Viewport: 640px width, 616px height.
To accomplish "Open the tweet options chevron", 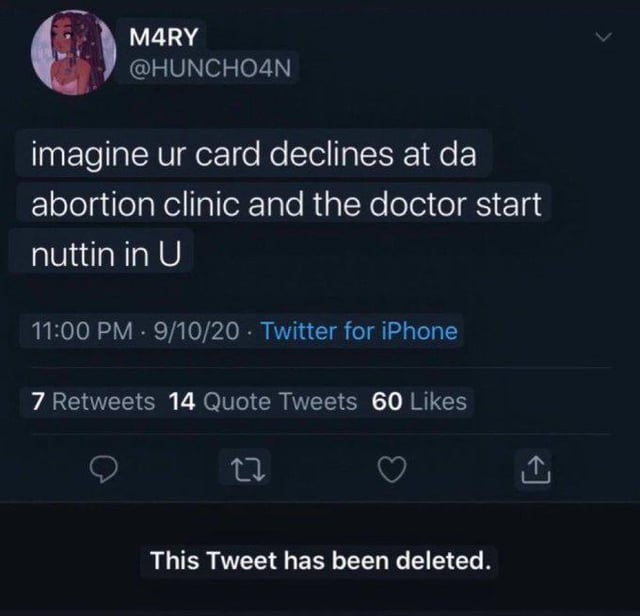I will (602, 37).
